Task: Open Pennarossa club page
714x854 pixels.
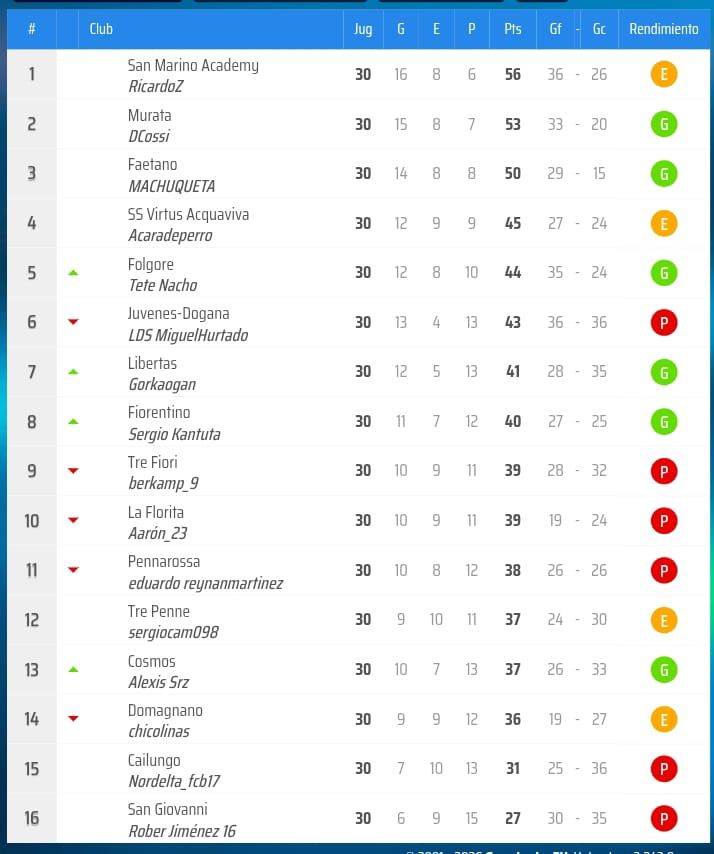Action: [164, 561]
